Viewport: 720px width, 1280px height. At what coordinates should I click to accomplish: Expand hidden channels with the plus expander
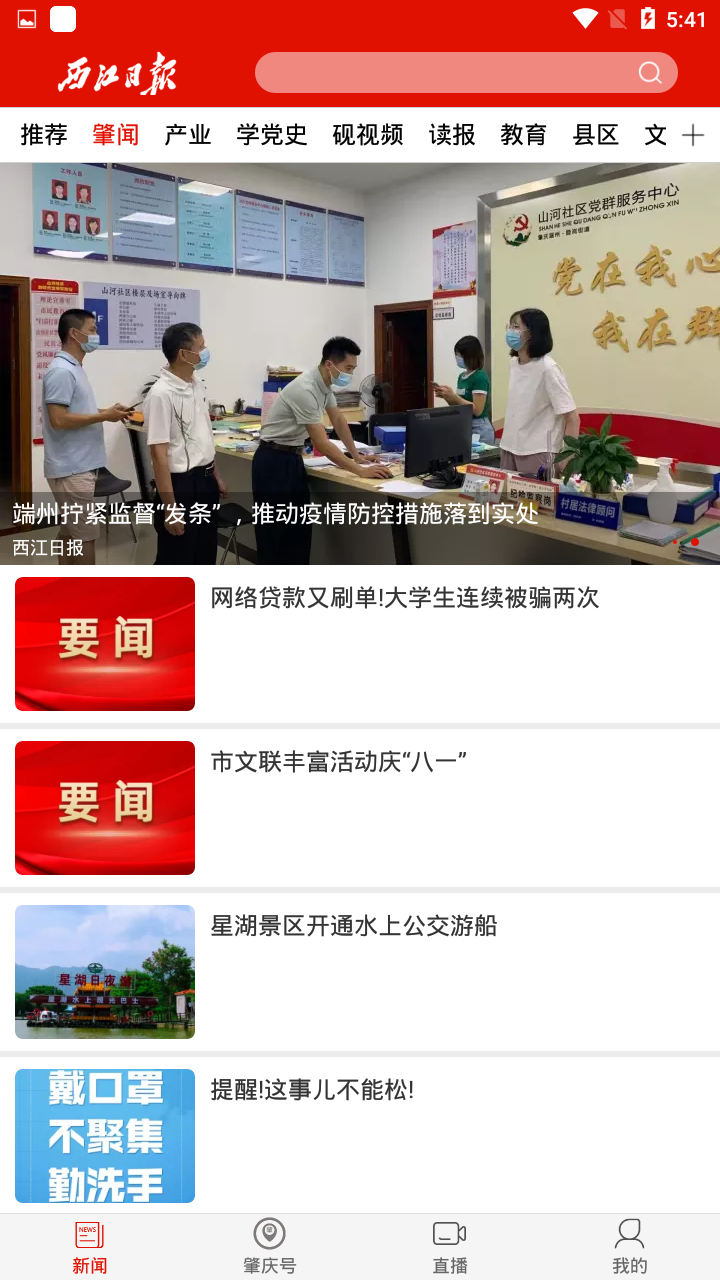point(692,134)
